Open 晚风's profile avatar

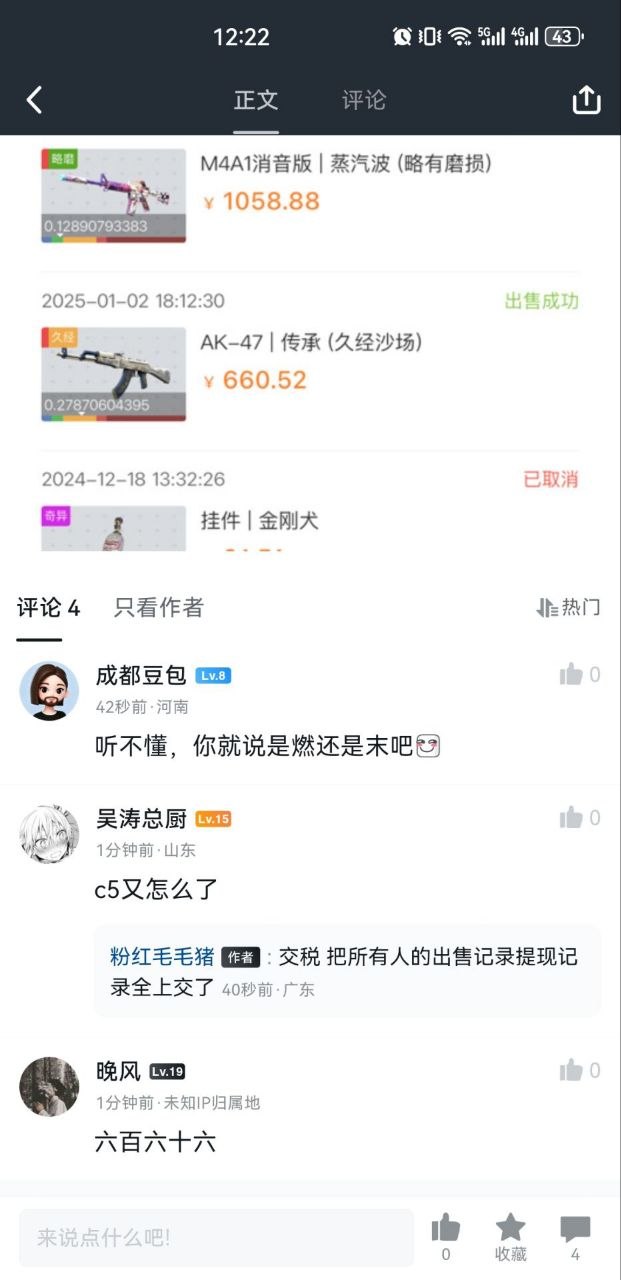pos(49,1087)
